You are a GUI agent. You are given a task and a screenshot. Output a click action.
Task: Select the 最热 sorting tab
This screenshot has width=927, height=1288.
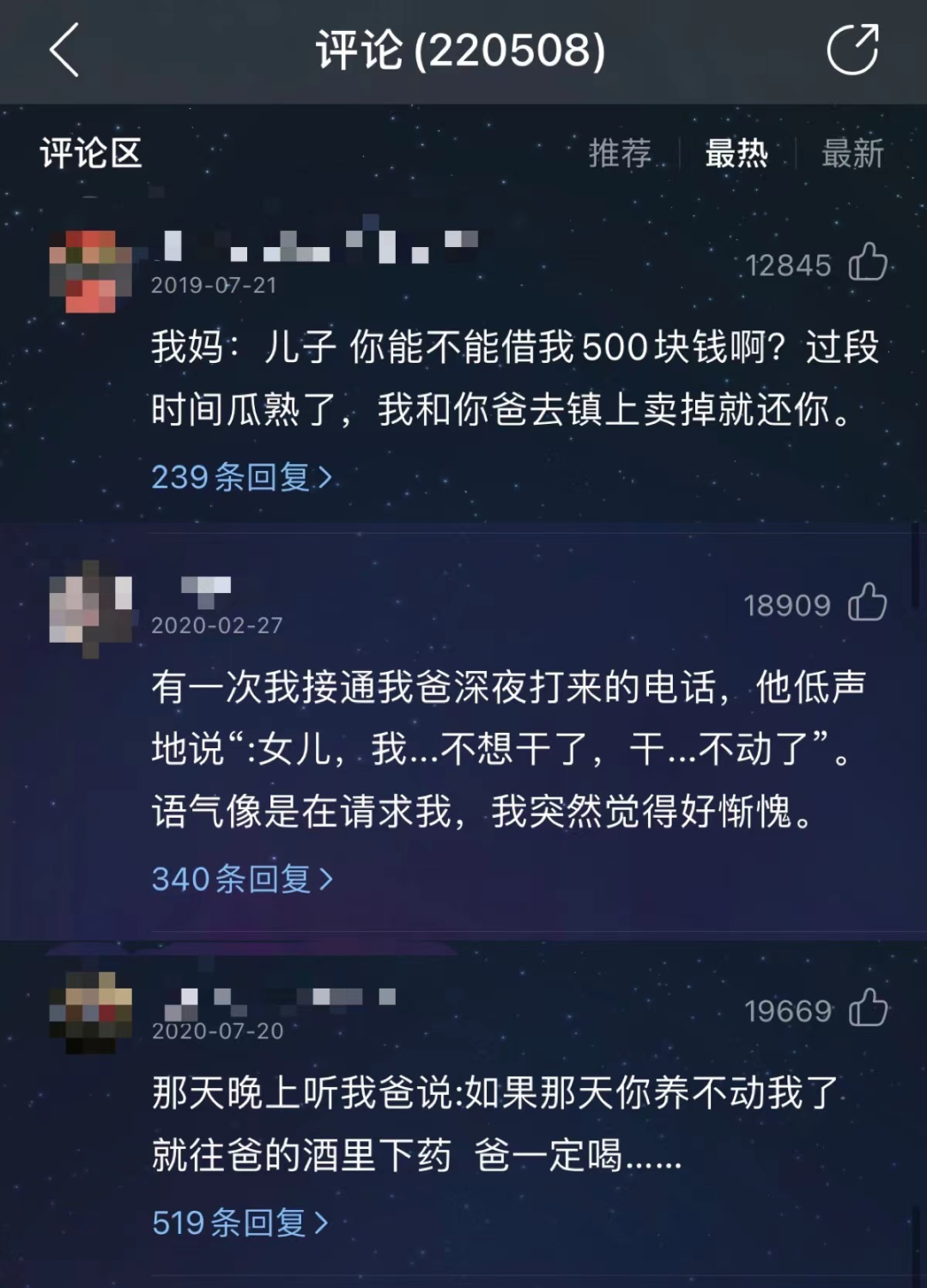pyautogui.click(x=736, y=154)
